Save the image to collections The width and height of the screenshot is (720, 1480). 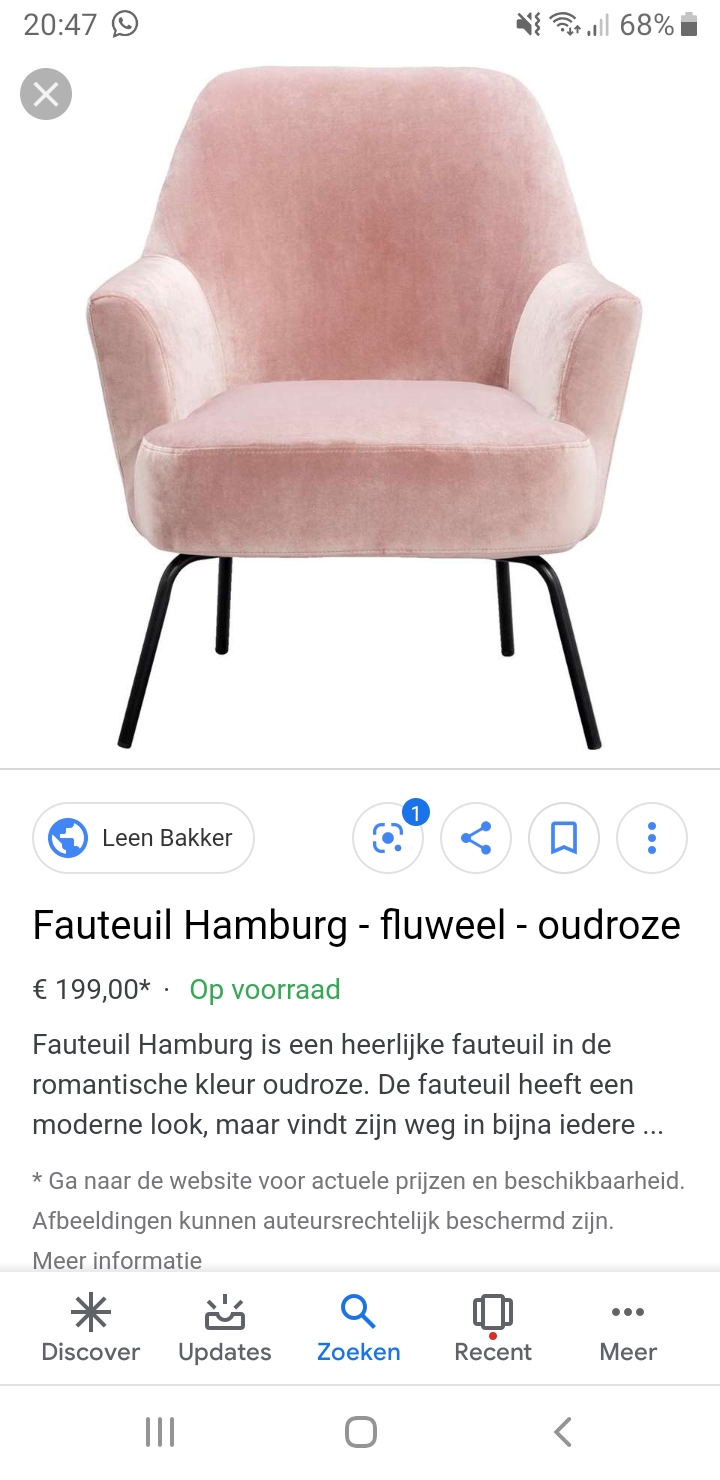pos(564,838)
